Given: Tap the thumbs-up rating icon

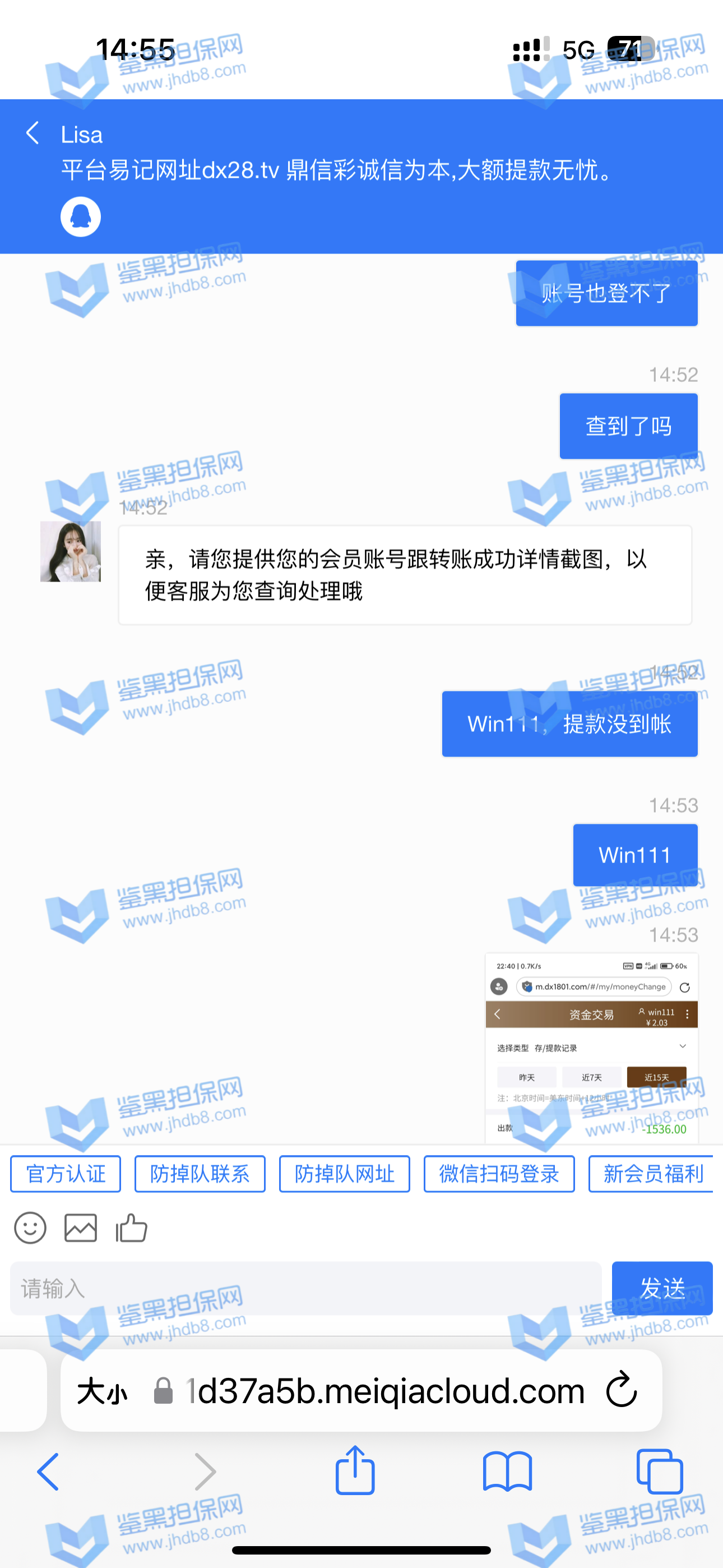Looking at the screenshot, I should 132,1227.
